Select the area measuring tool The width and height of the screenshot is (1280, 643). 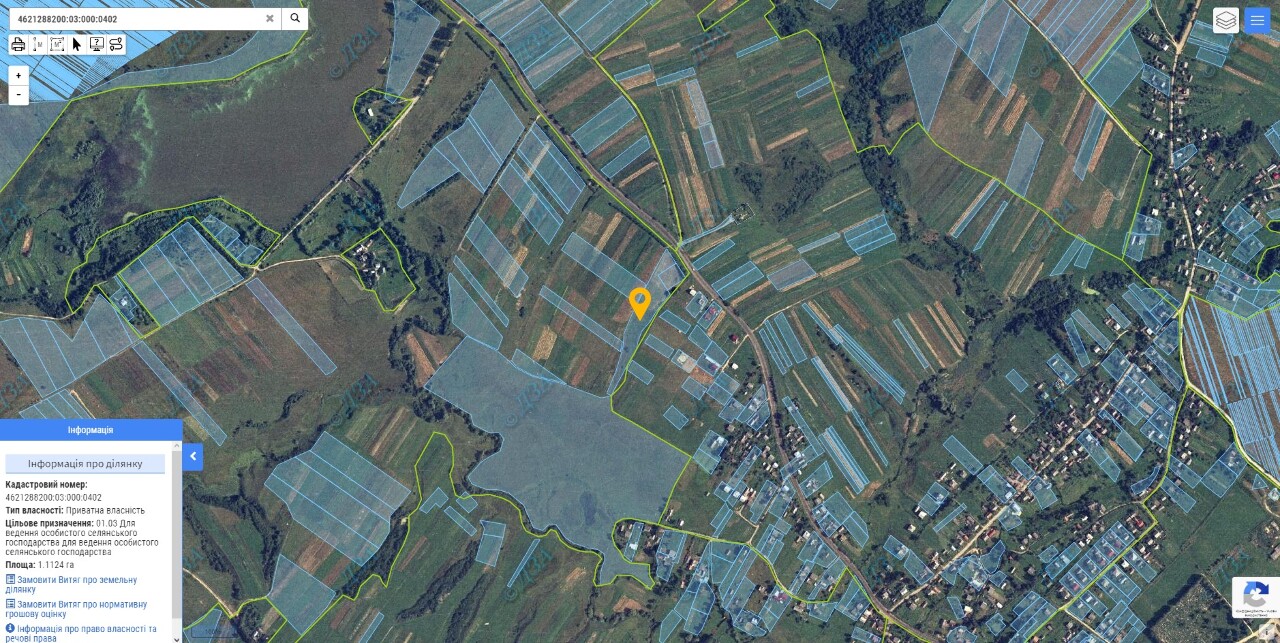(57, 44)
